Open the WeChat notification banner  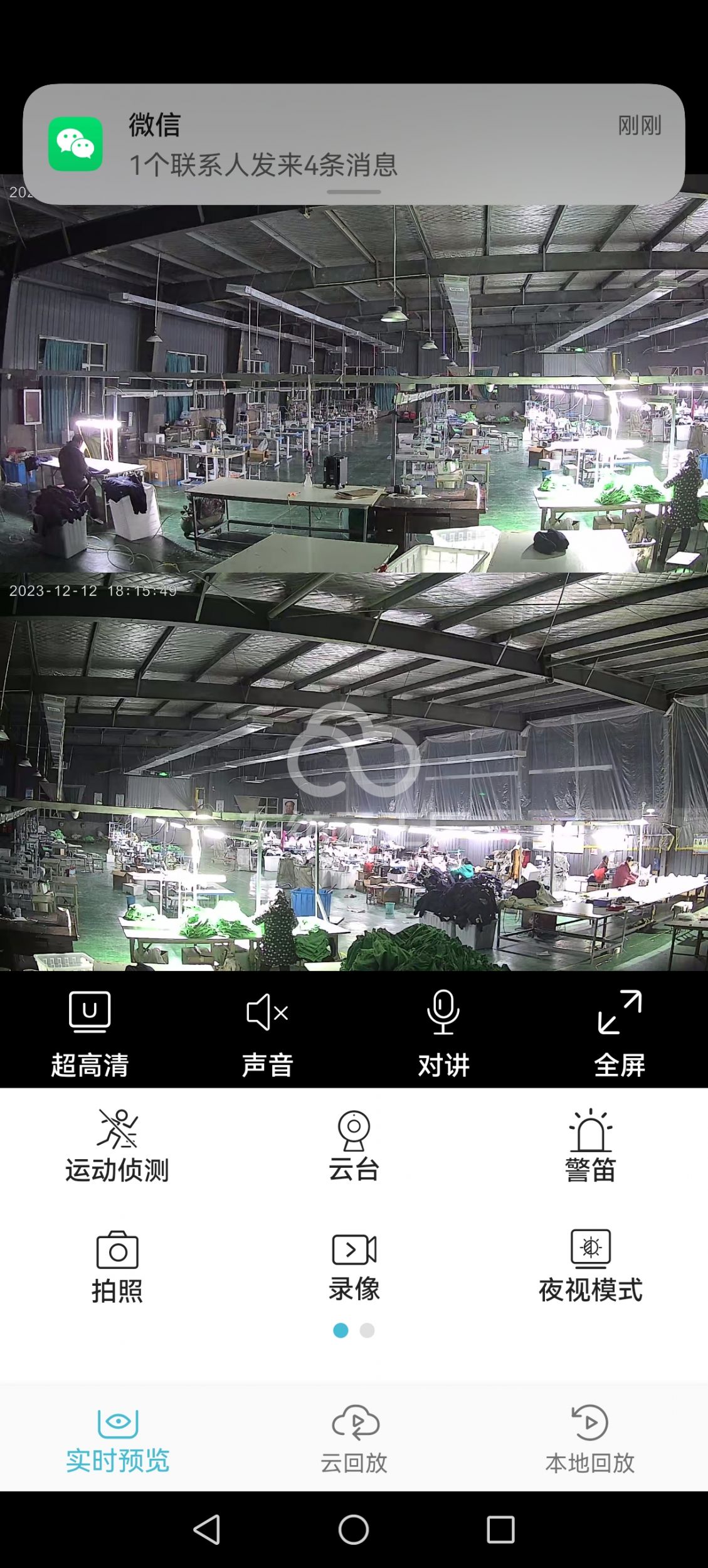pyautogui.click(x=354, y=144)
